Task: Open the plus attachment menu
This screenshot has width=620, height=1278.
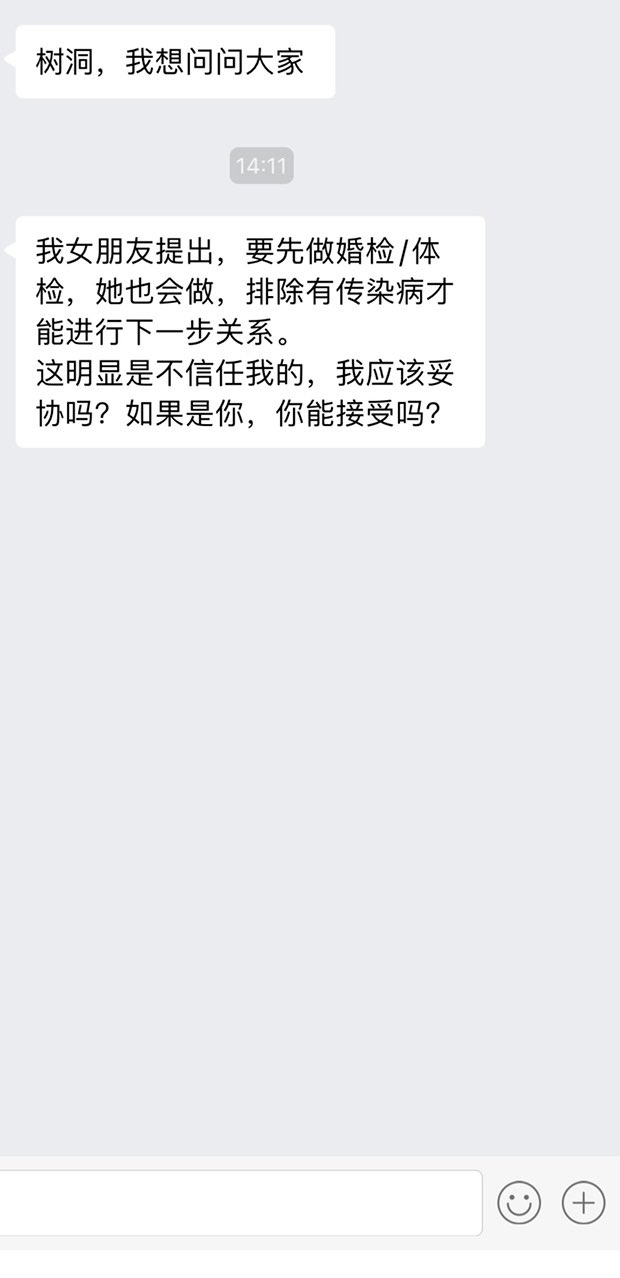Action: click(x=583, y=1202)
